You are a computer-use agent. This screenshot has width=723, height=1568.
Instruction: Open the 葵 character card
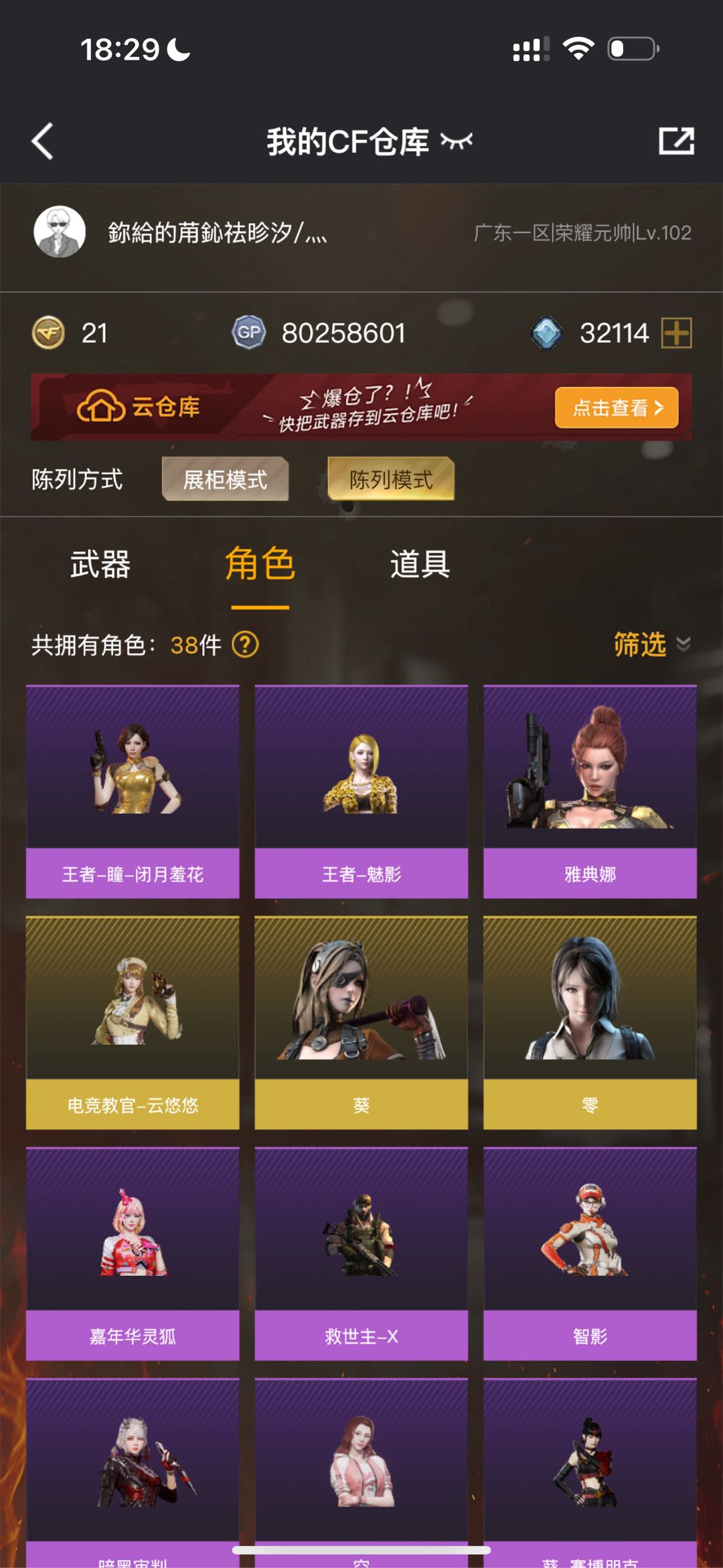pyautogui.click(x=361, y=1022)
